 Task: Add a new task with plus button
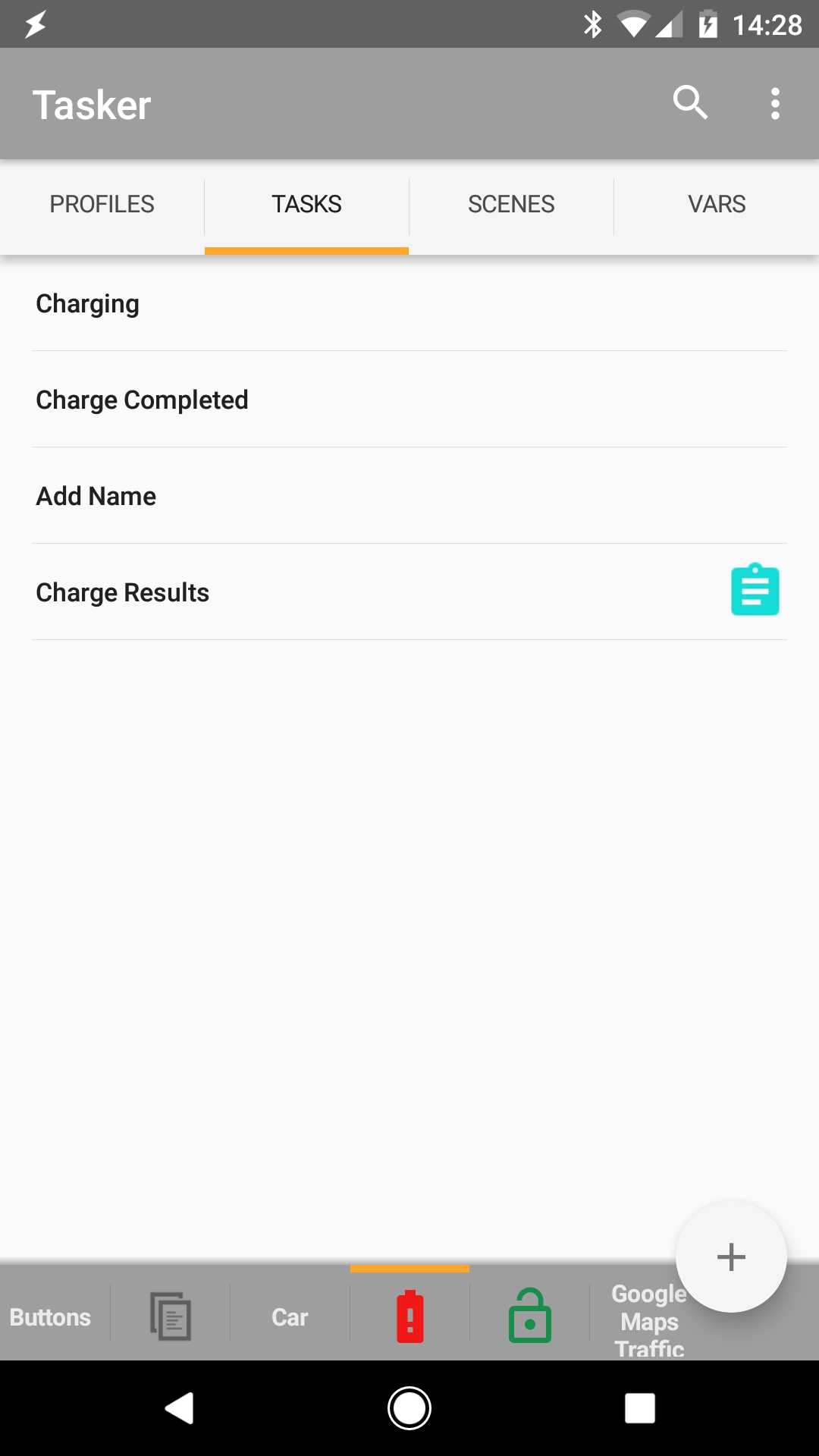(x=731, y=1257)
